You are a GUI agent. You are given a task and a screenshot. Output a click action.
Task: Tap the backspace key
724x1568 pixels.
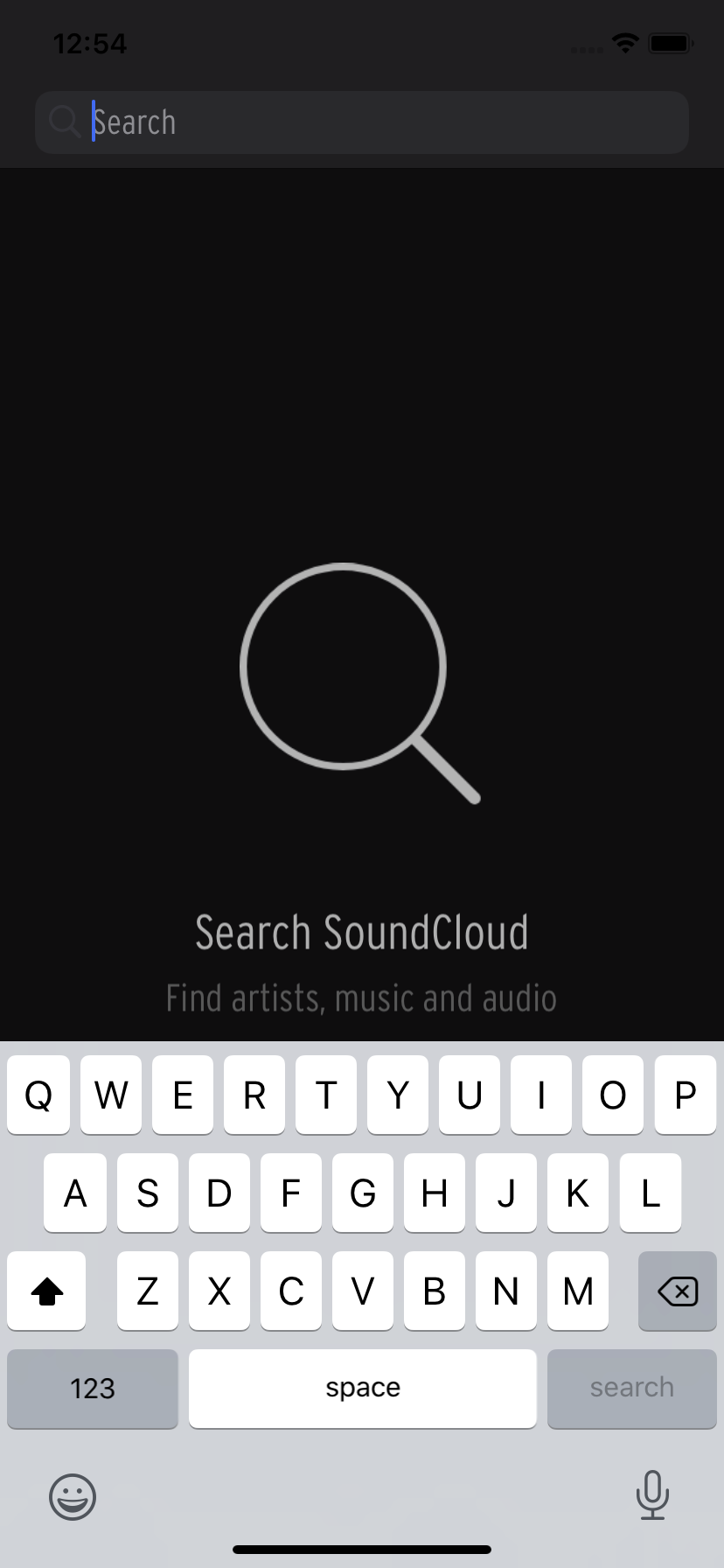tap(678, 1291)
